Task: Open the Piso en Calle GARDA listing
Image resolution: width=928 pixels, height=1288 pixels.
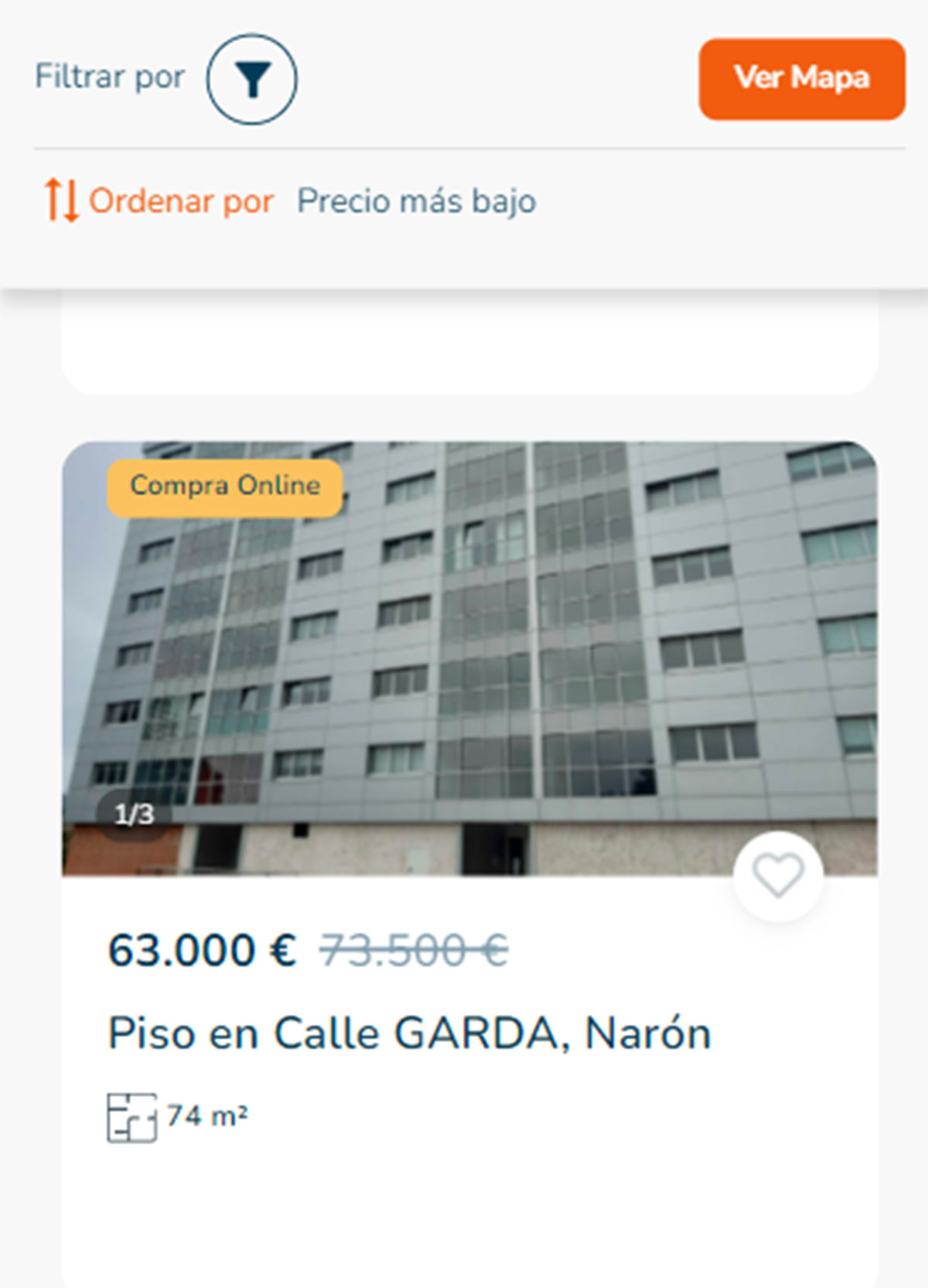Action: point(409,1030)
